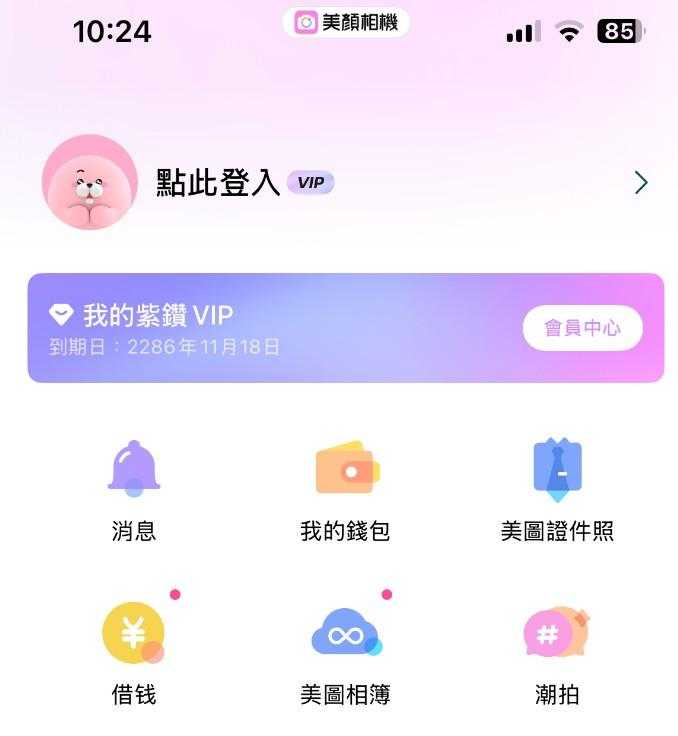Tap the arrow next to 點此登入
Viewport: 678px width, 736px height.
641,182
